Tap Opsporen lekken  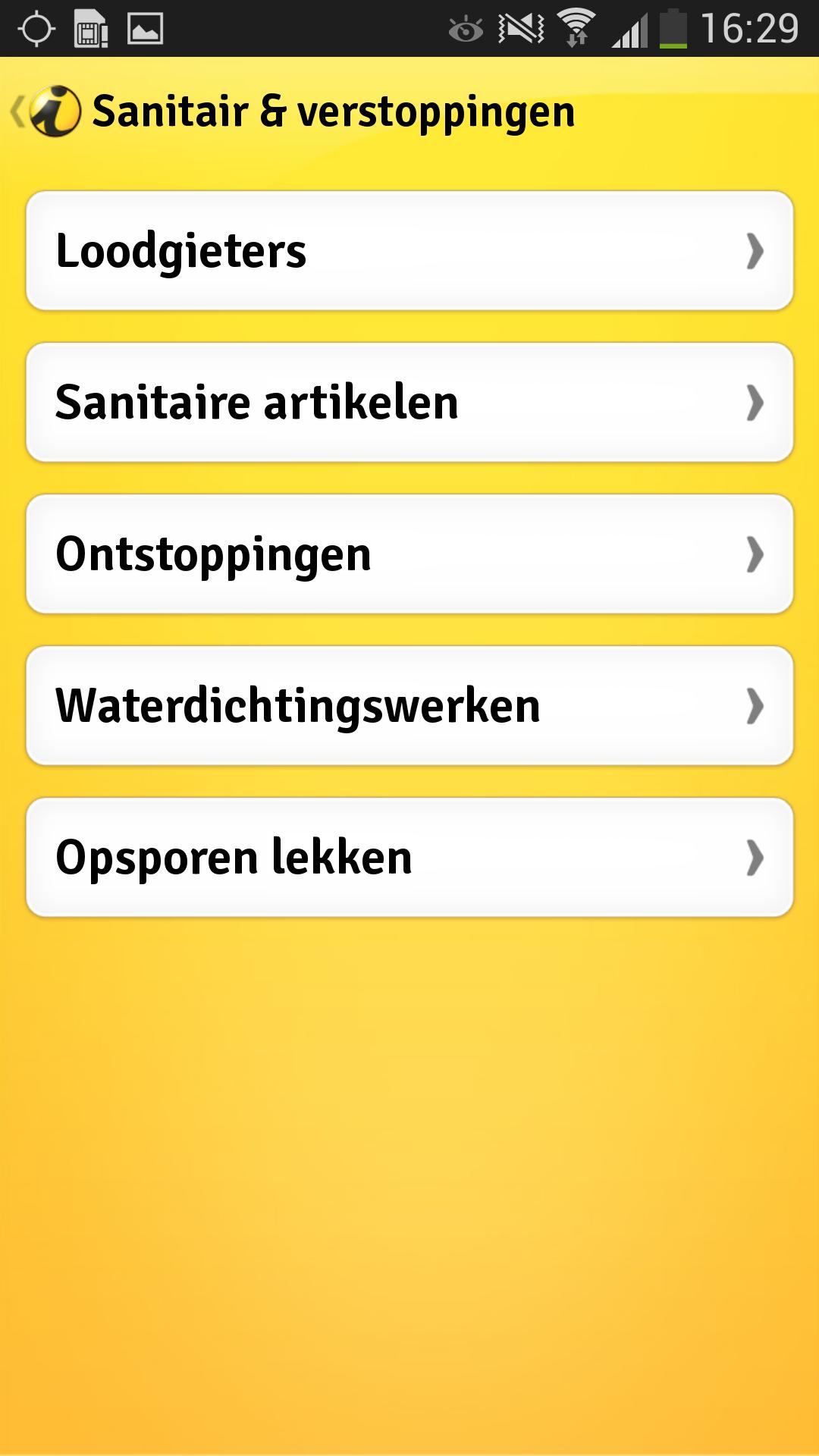point(409,858)
